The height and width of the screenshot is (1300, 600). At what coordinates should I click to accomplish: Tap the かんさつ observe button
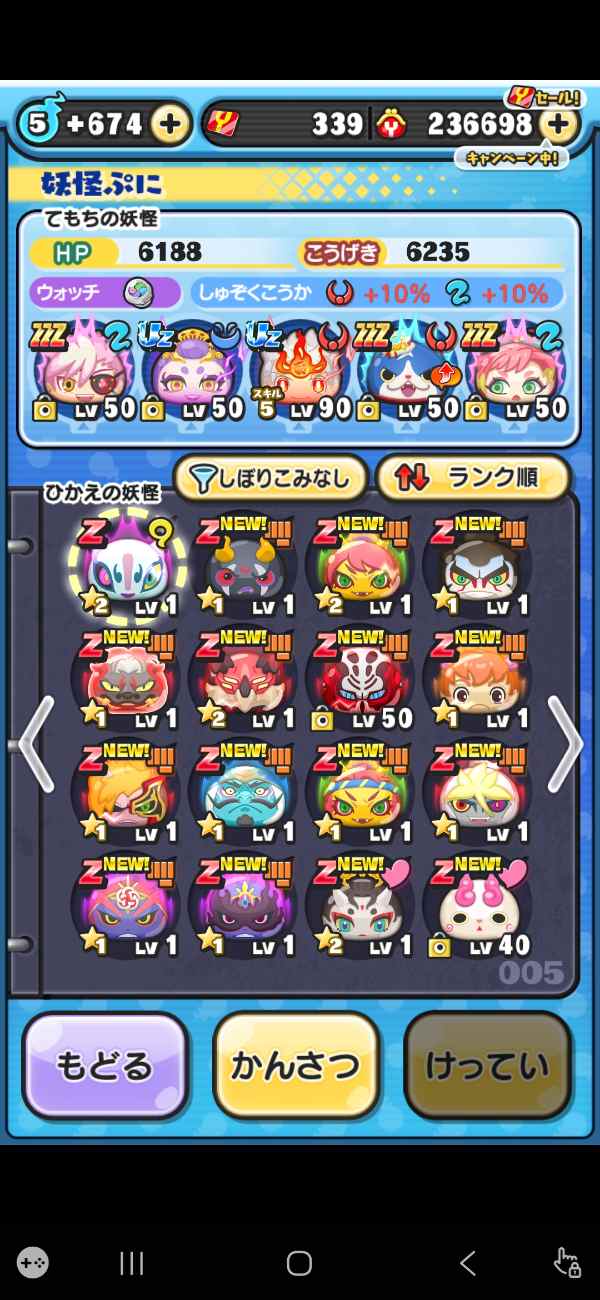[x=296, y=1066]
